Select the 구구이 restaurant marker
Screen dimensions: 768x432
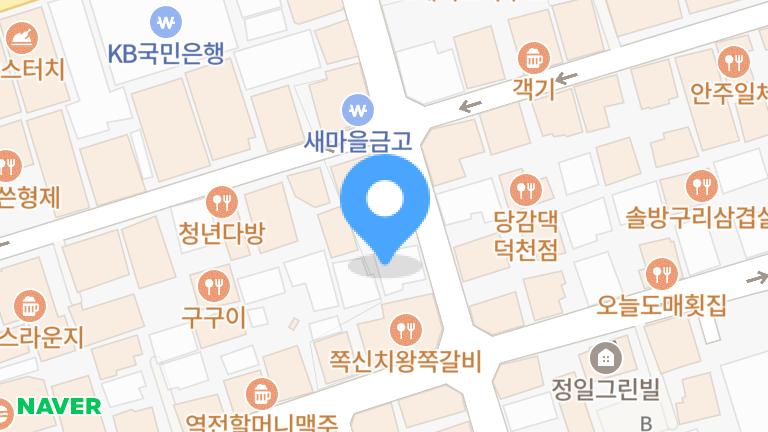pyautogui.click(x=212, y=286)
